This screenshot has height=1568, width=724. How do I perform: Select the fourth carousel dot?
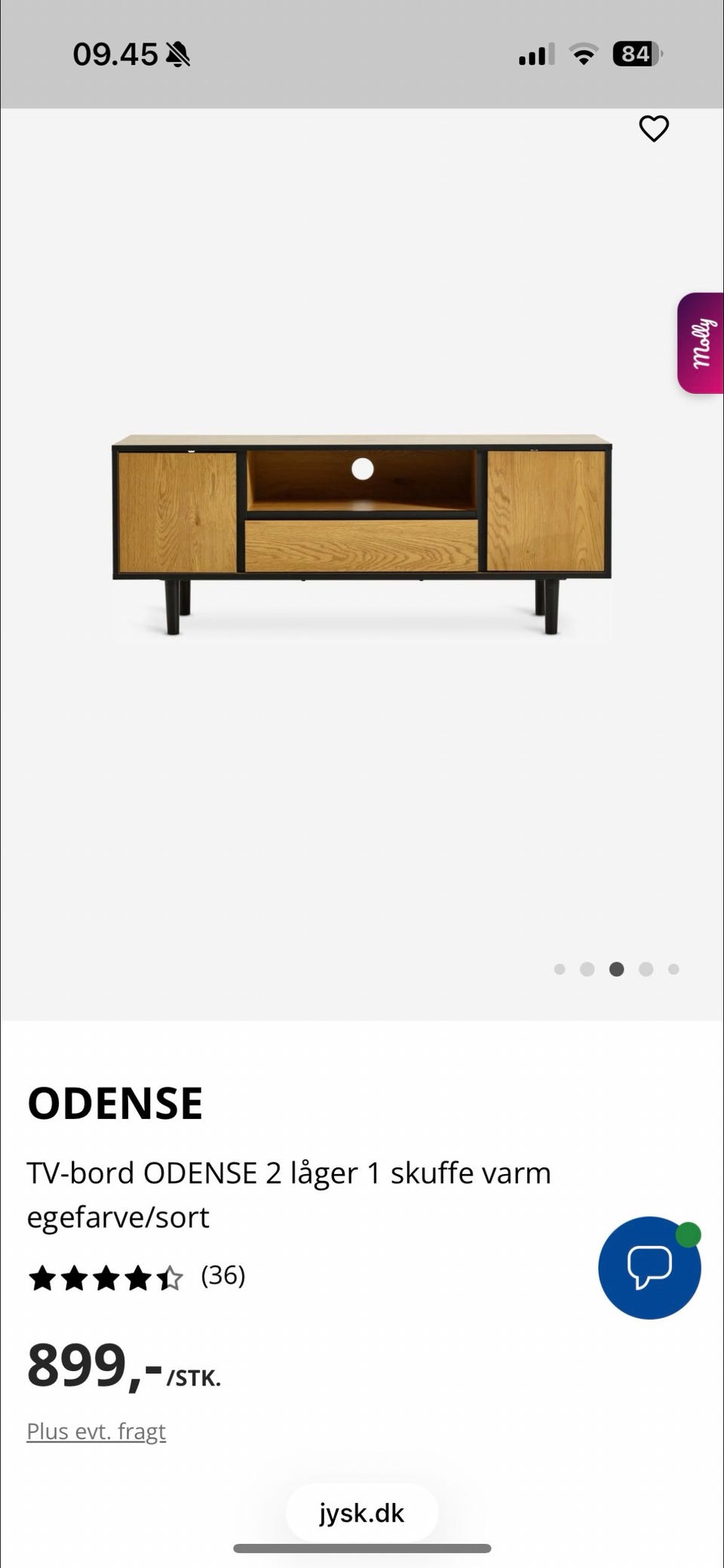coord(646,970)
